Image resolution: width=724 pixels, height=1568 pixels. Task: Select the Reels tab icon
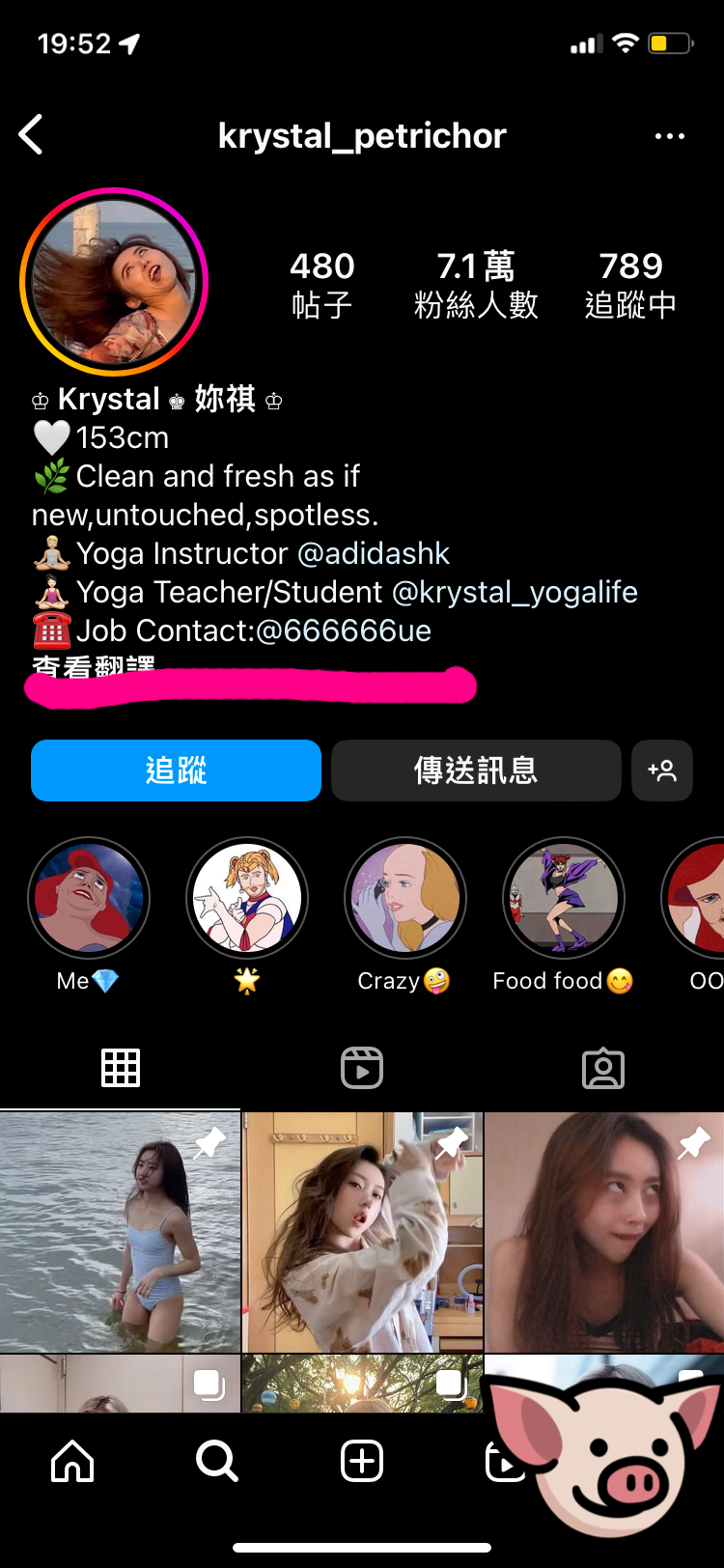tap(361, 1066)
